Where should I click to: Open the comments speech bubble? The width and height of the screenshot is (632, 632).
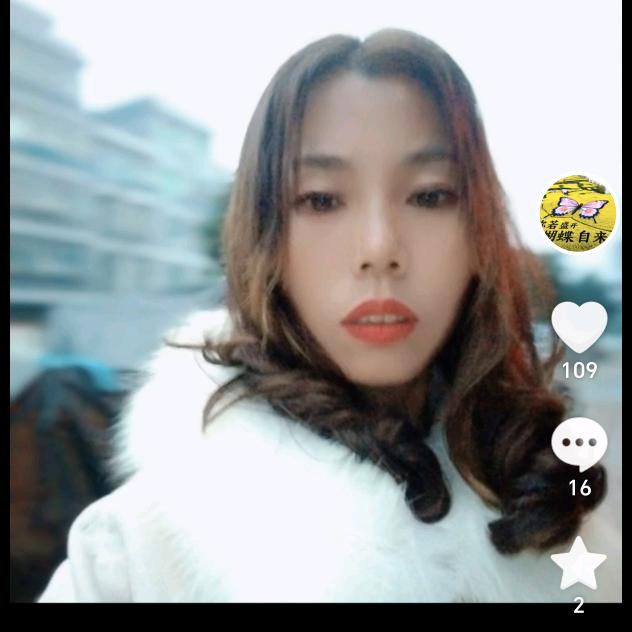click(579, 443)
